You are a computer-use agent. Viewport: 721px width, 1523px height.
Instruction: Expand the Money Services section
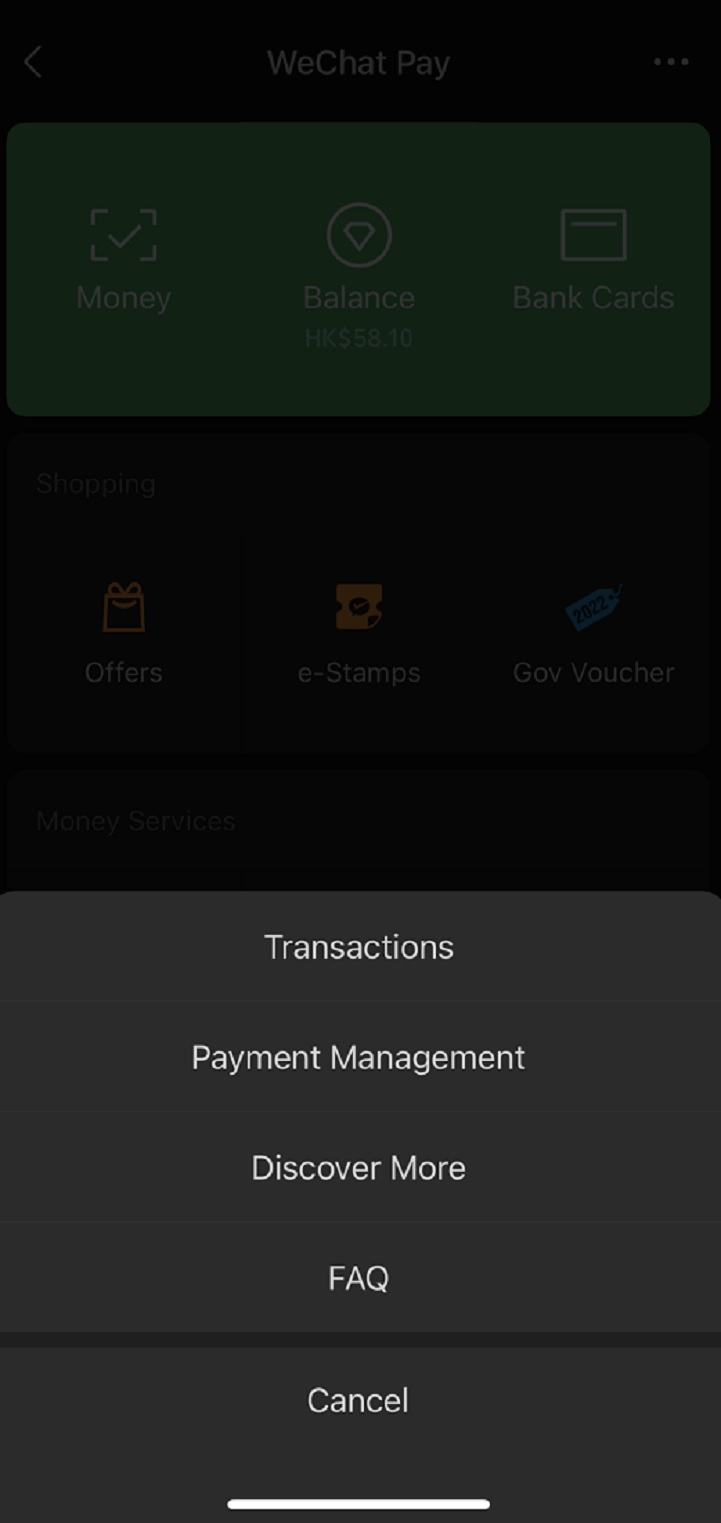(135, 821)
